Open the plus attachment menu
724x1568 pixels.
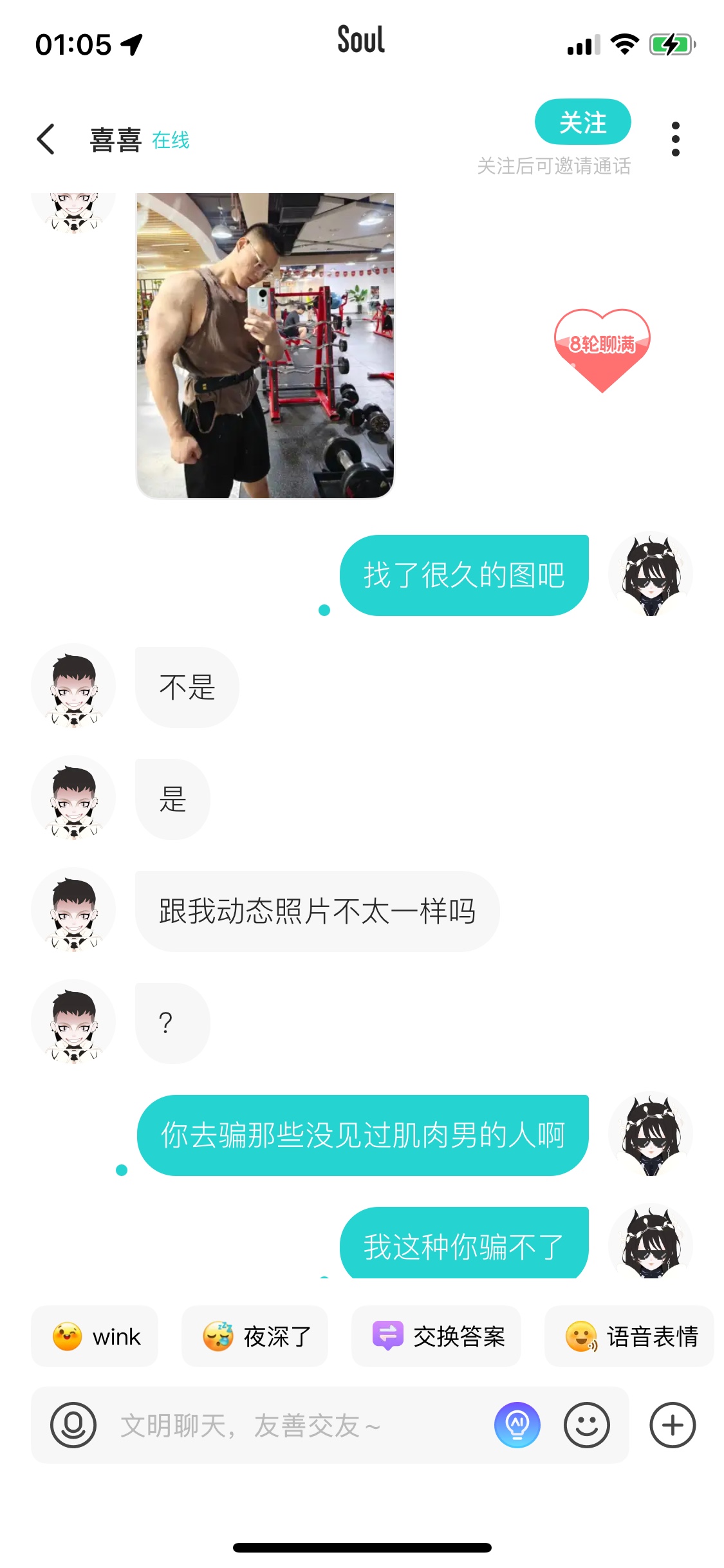(x=673, y=1425)
